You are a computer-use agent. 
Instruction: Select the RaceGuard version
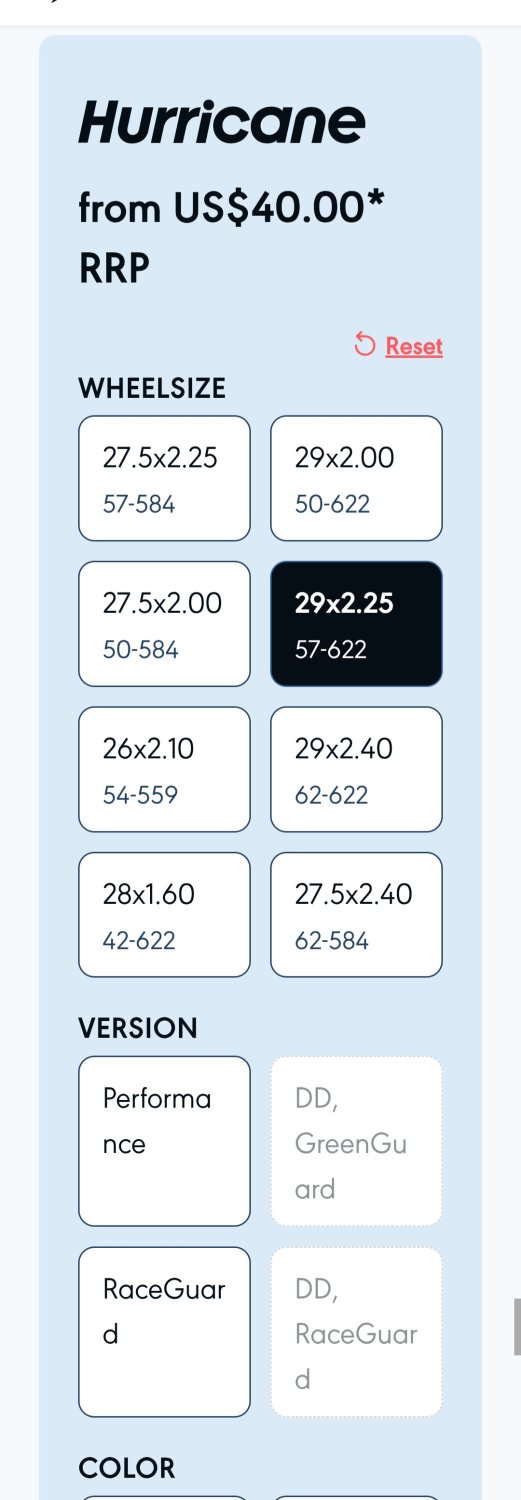pos(164,1332)
